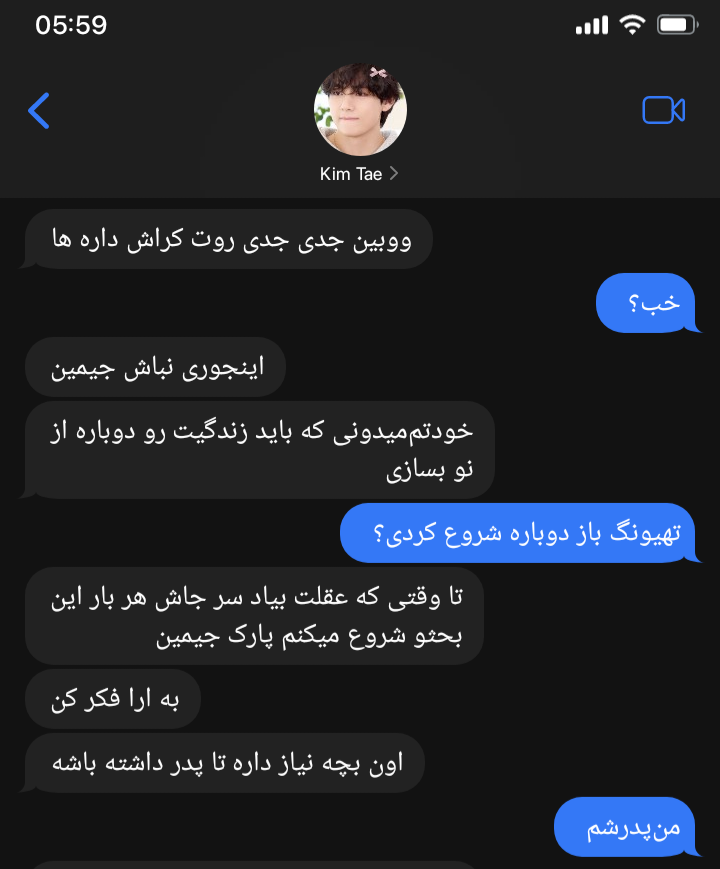Start a video call with Kim Tae
Screen dimensions: 720x869
point(663,110)
